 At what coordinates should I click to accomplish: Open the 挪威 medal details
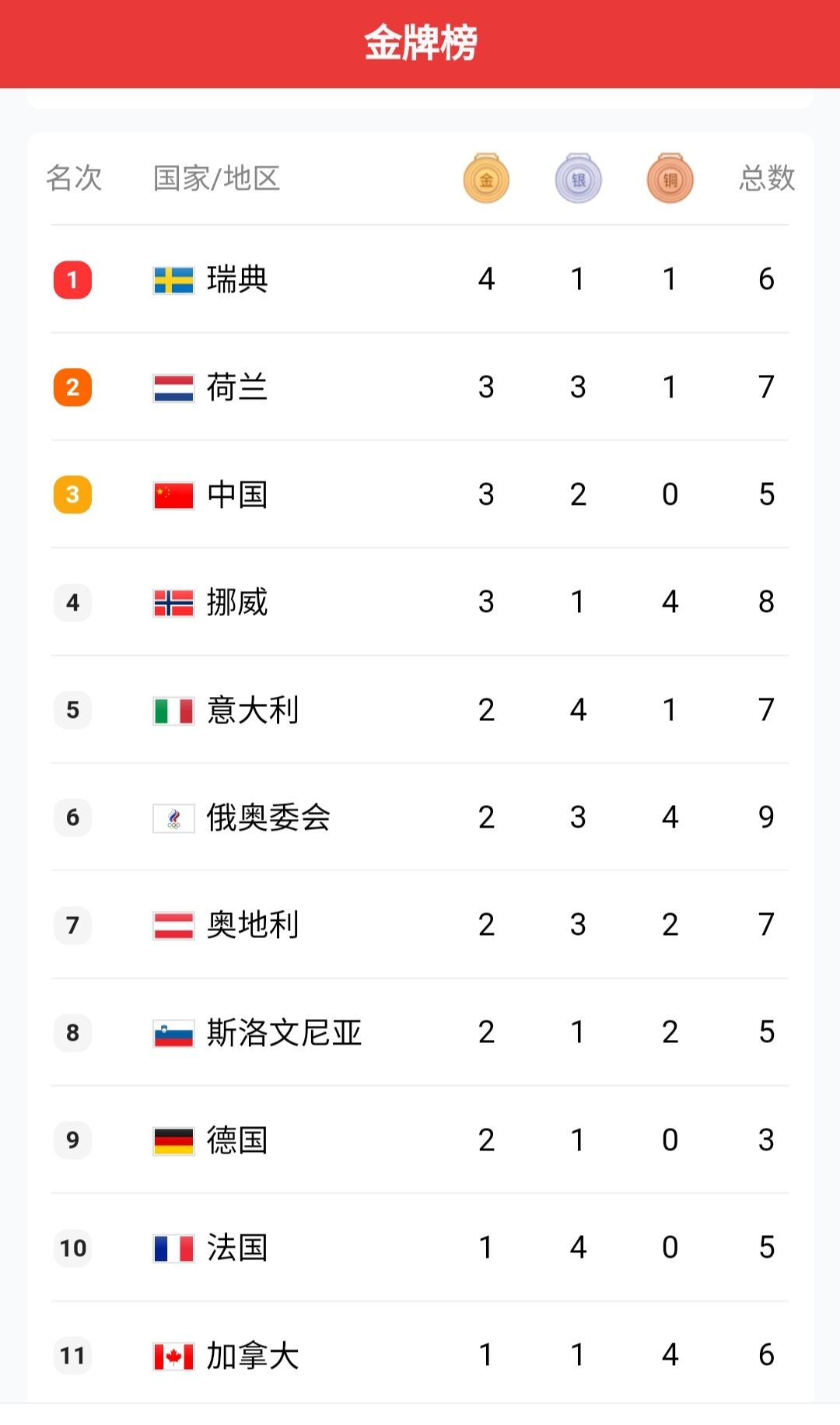coord(420,602)
